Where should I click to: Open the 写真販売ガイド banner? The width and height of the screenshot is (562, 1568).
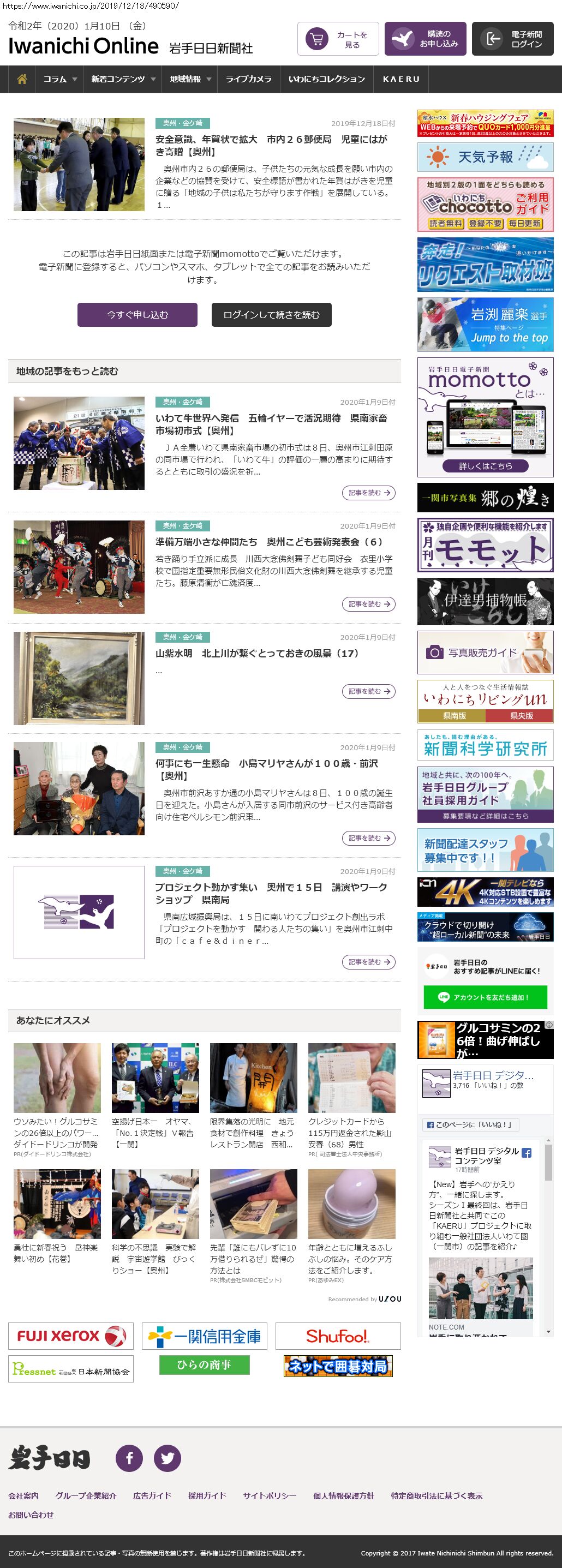485,653
